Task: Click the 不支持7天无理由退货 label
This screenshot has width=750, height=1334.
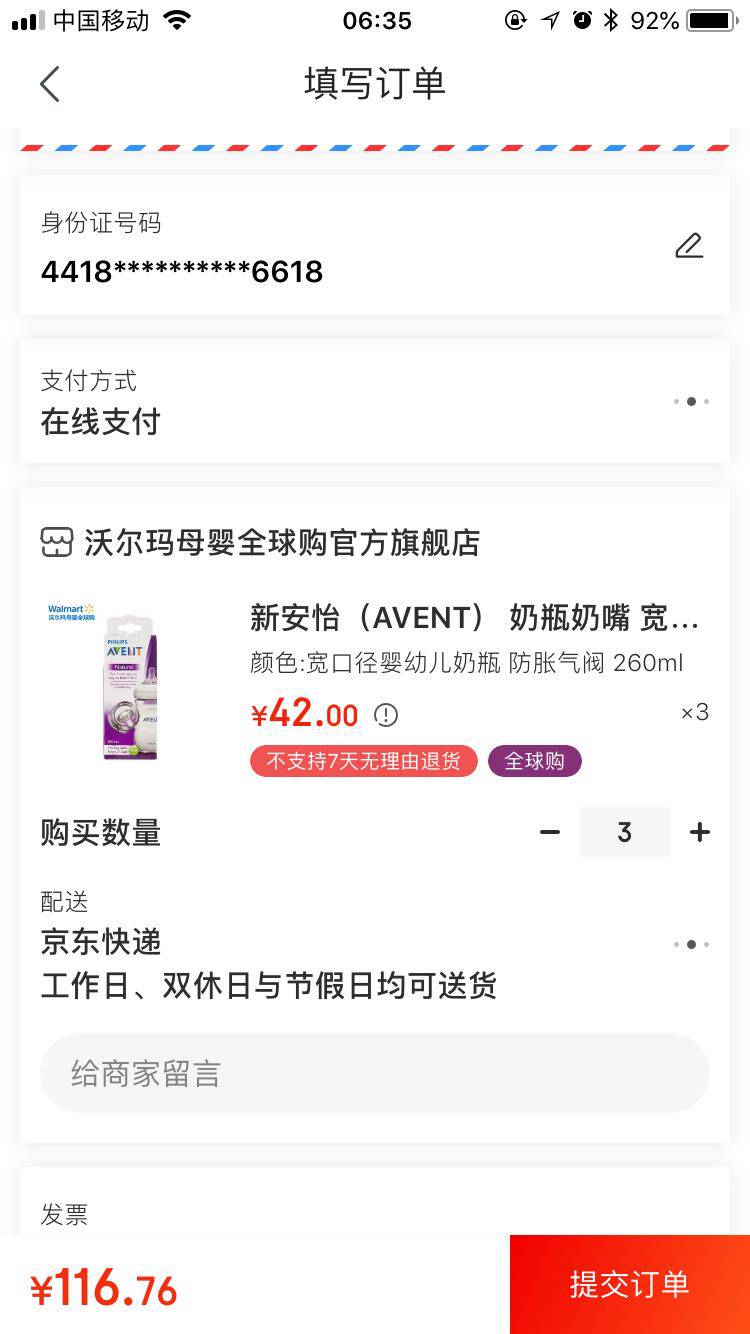Action: (x=363, y=761)
